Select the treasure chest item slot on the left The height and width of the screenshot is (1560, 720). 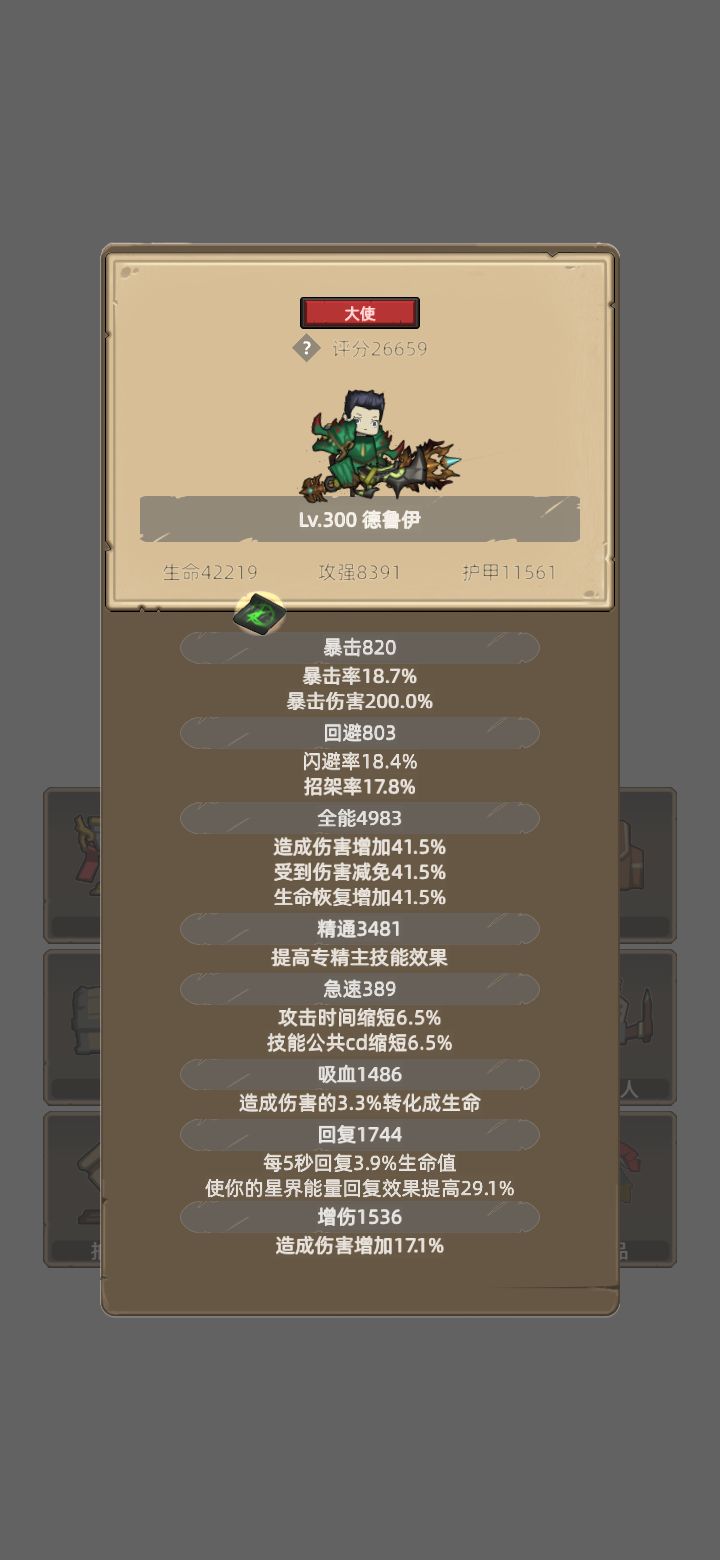tap(80, 1020)
